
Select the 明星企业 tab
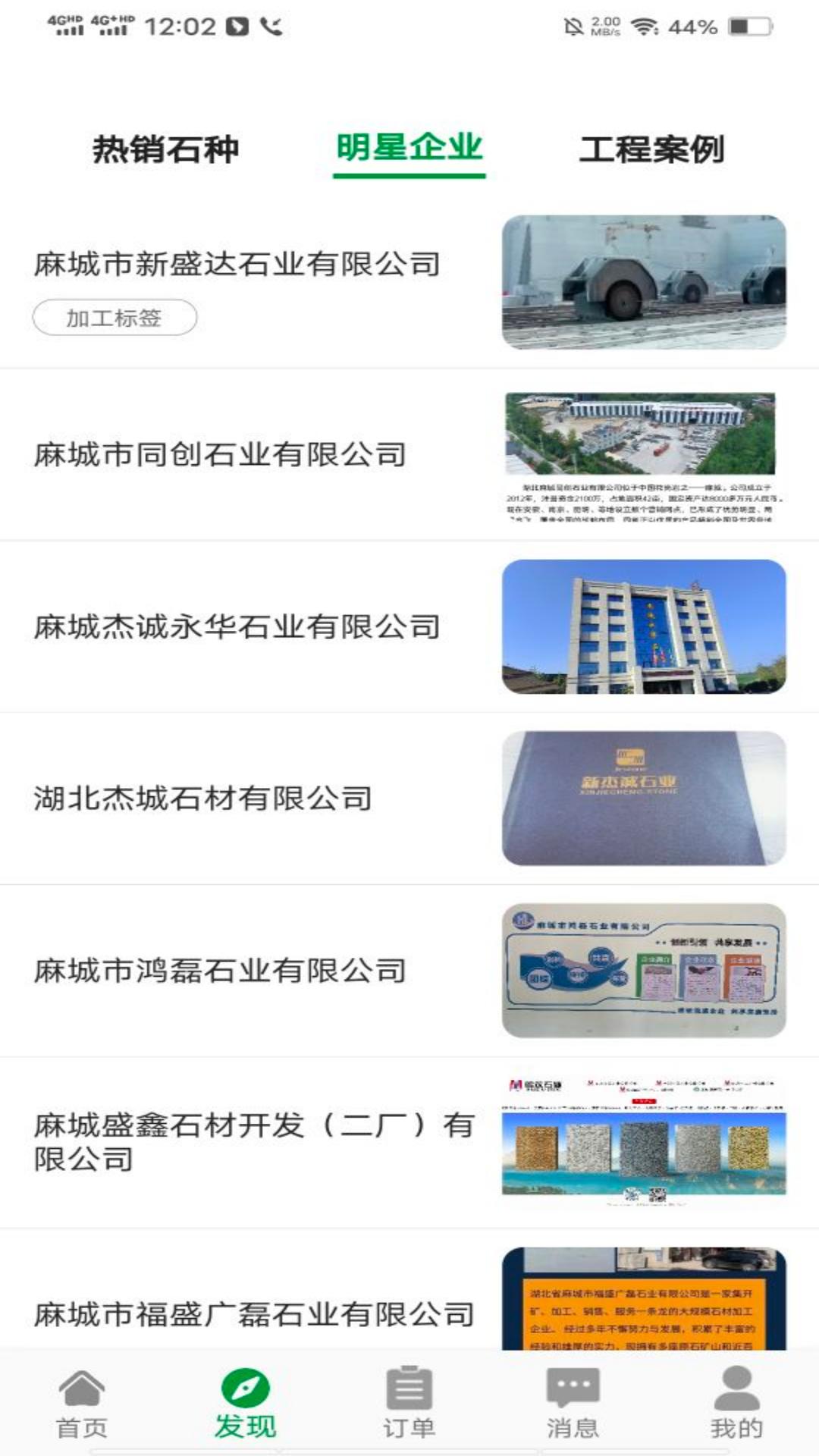[409, 148]
